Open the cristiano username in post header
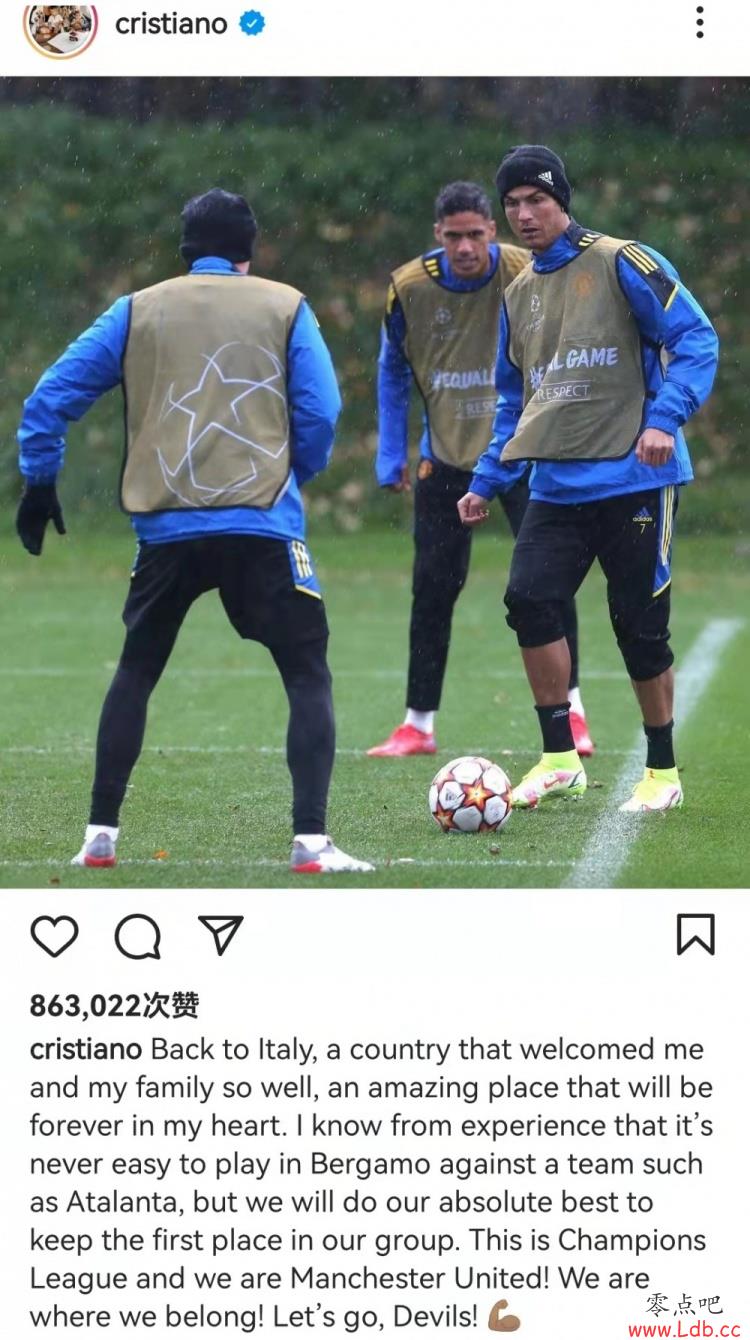This screenshot has height=1340, width=750. tap(171, 23)
